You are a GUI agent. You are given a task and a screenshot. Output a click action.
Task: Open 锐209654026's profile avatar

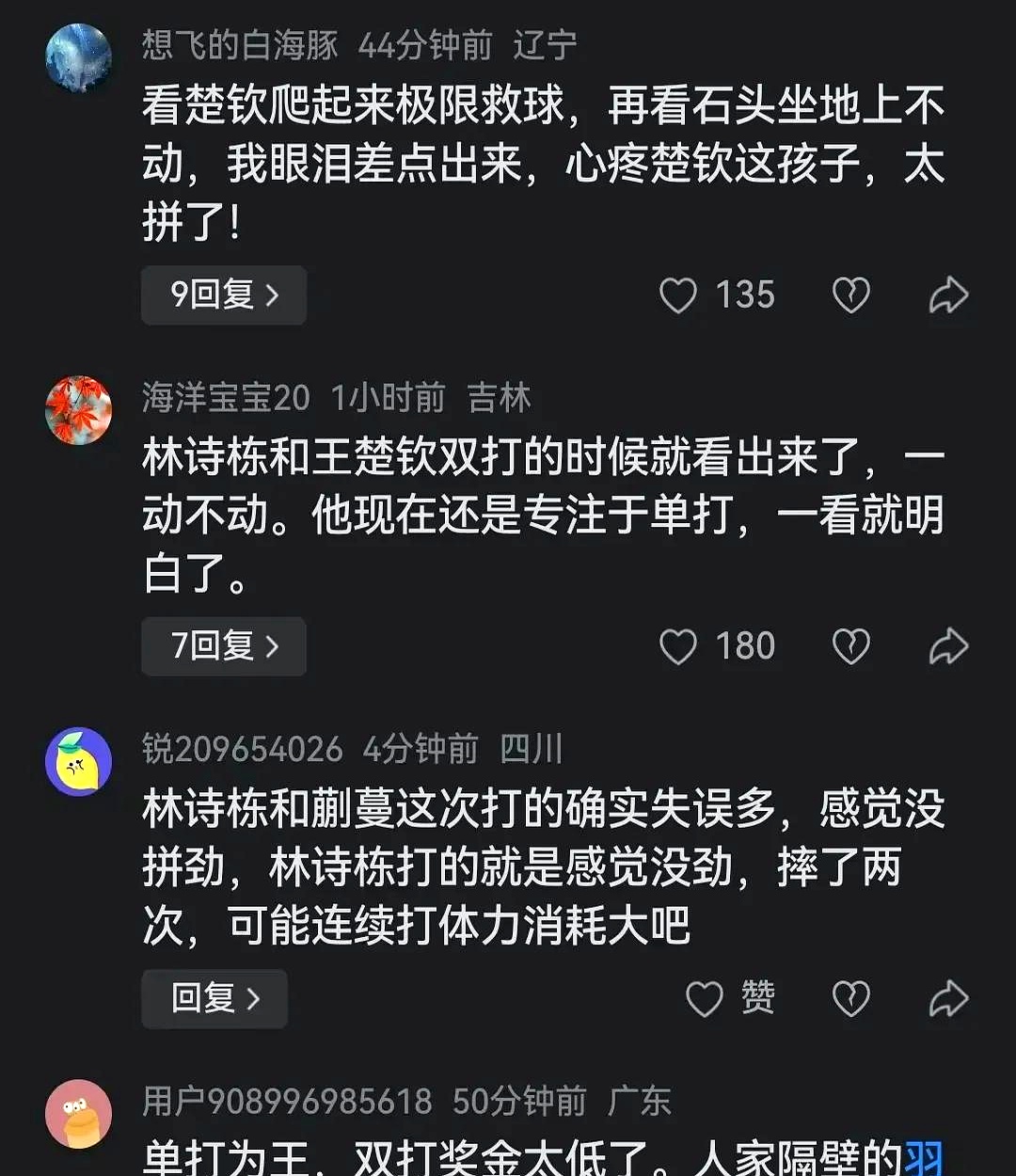coord(79,761)
